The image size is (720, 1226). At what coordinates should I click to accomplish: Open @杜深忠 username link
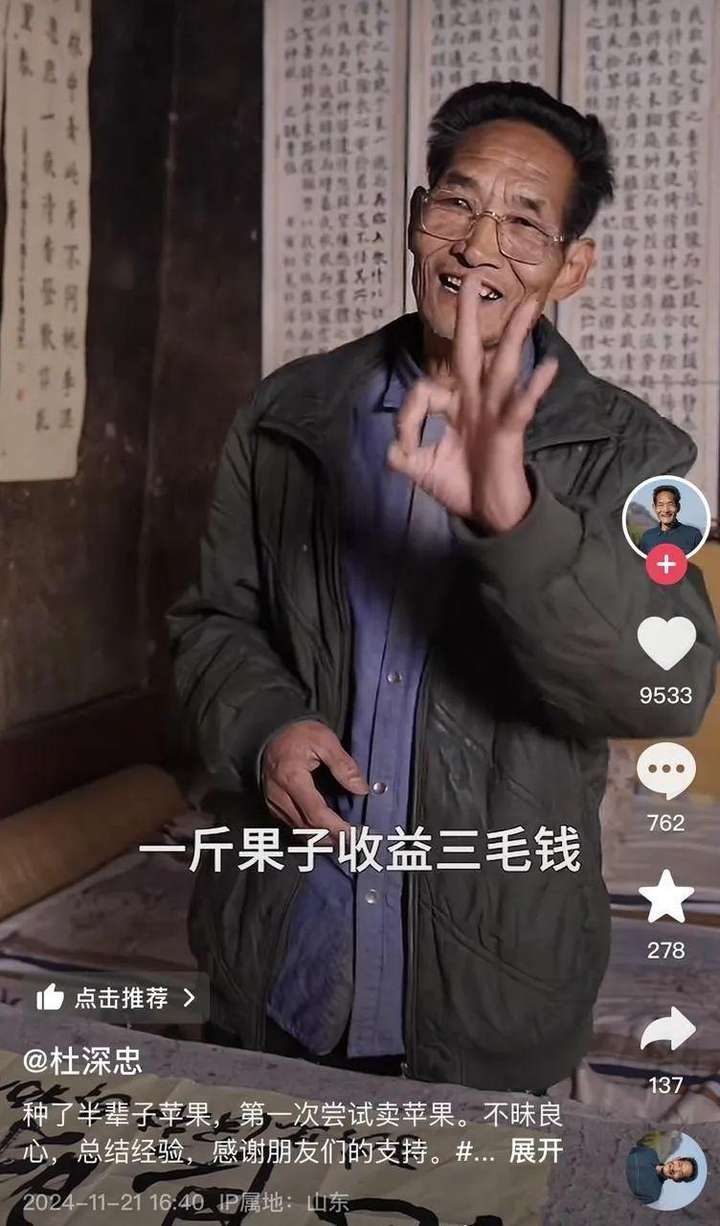pyautogui.click(x=82, y=1061)
